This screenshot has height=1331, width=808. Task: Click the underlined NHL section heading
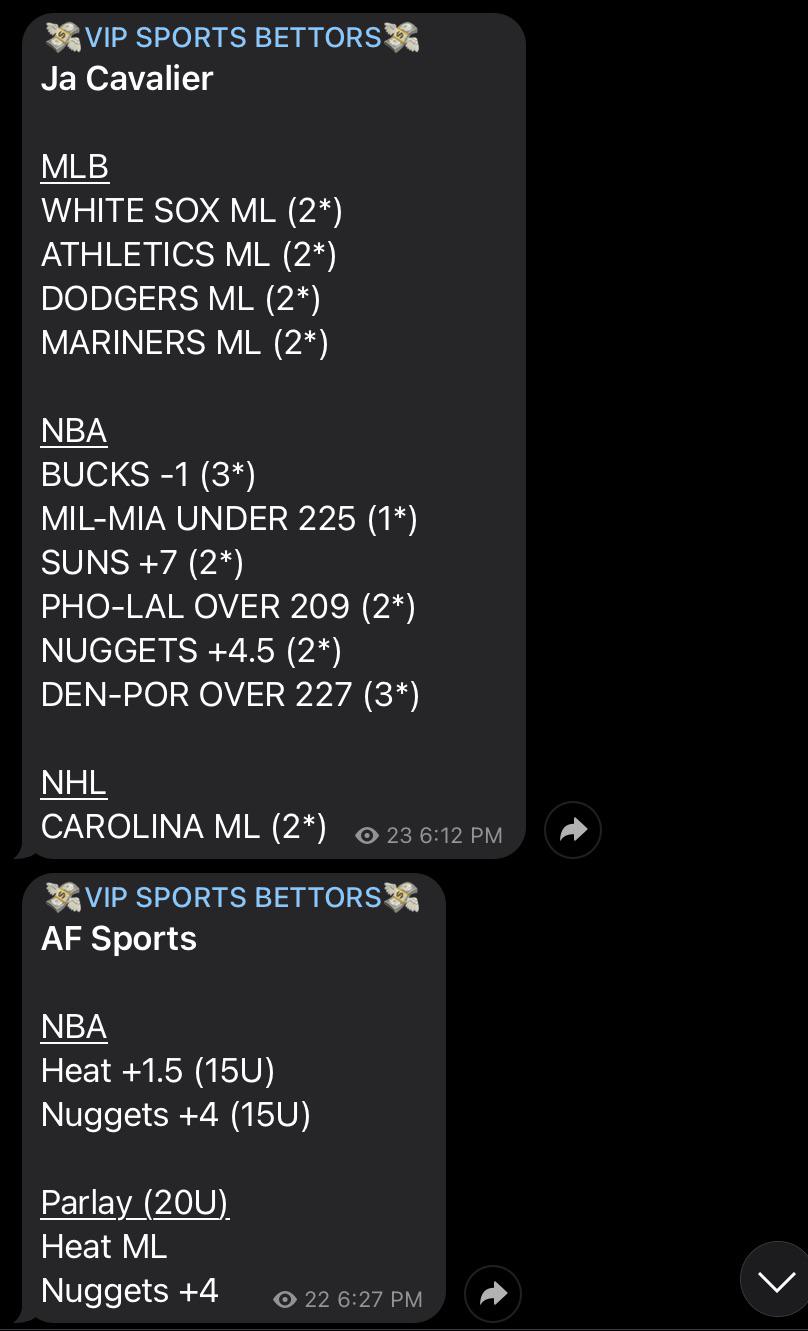[73, 782]
